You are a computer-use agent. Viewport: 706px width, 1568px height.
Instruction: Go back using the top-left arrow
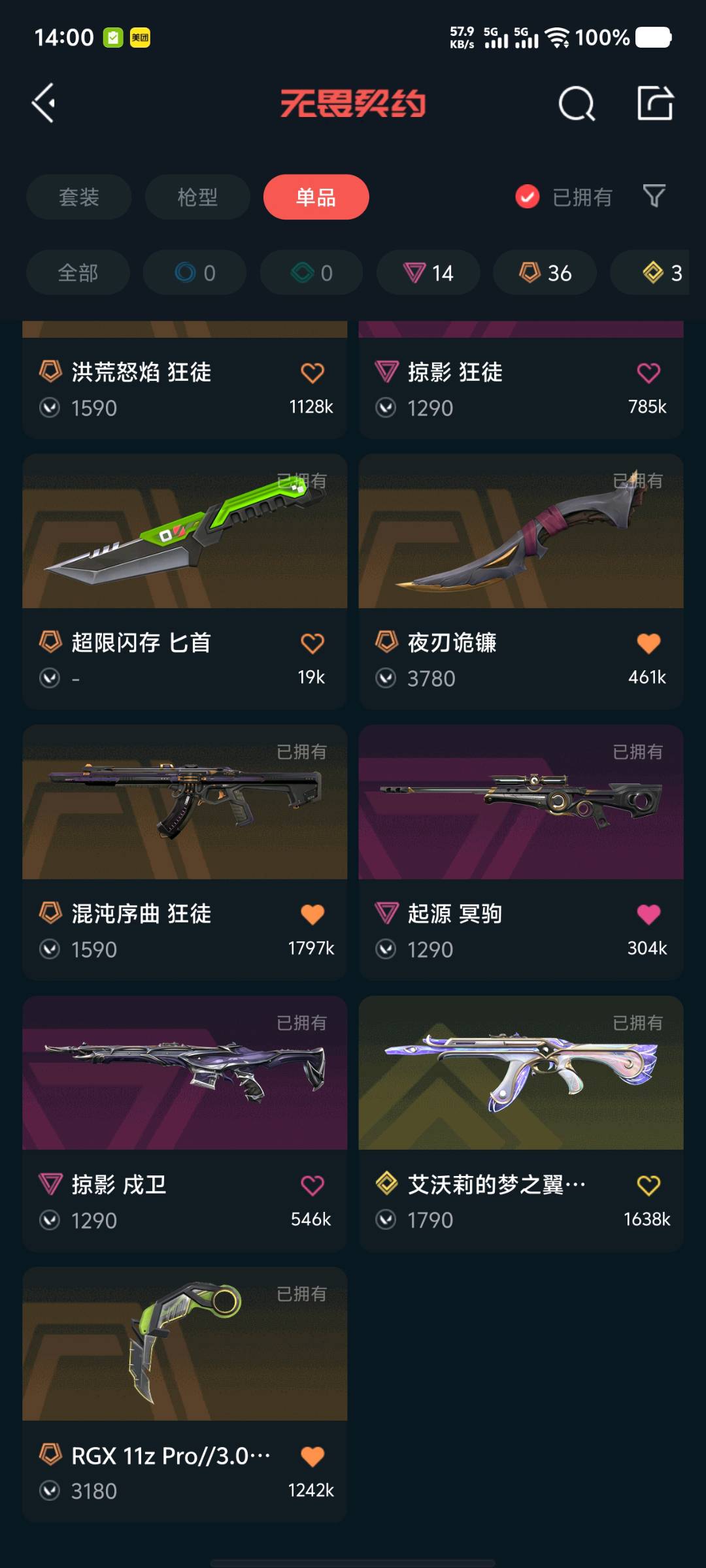(x=44, y=103)
